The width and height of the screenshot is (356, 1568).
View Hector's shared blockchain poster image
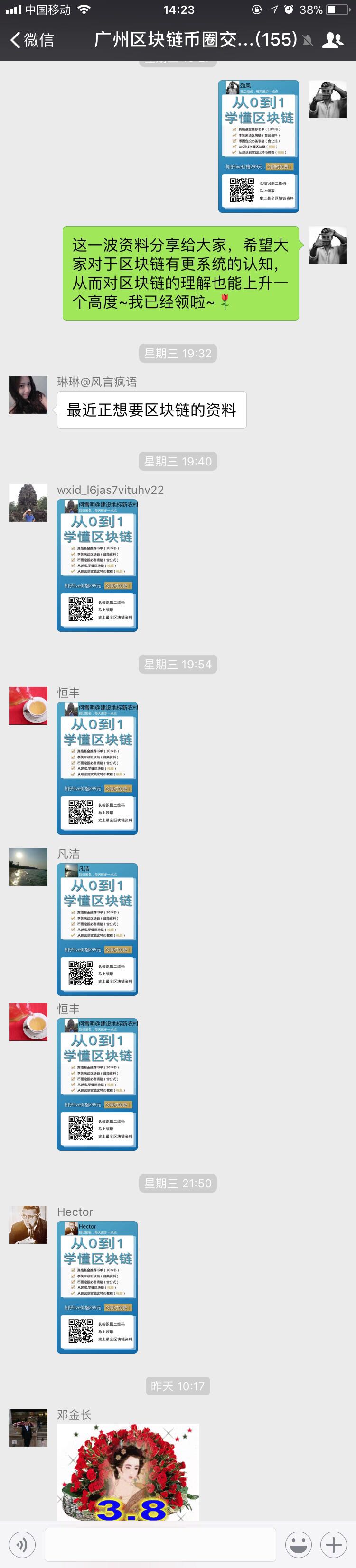[x=97, y=1287]
